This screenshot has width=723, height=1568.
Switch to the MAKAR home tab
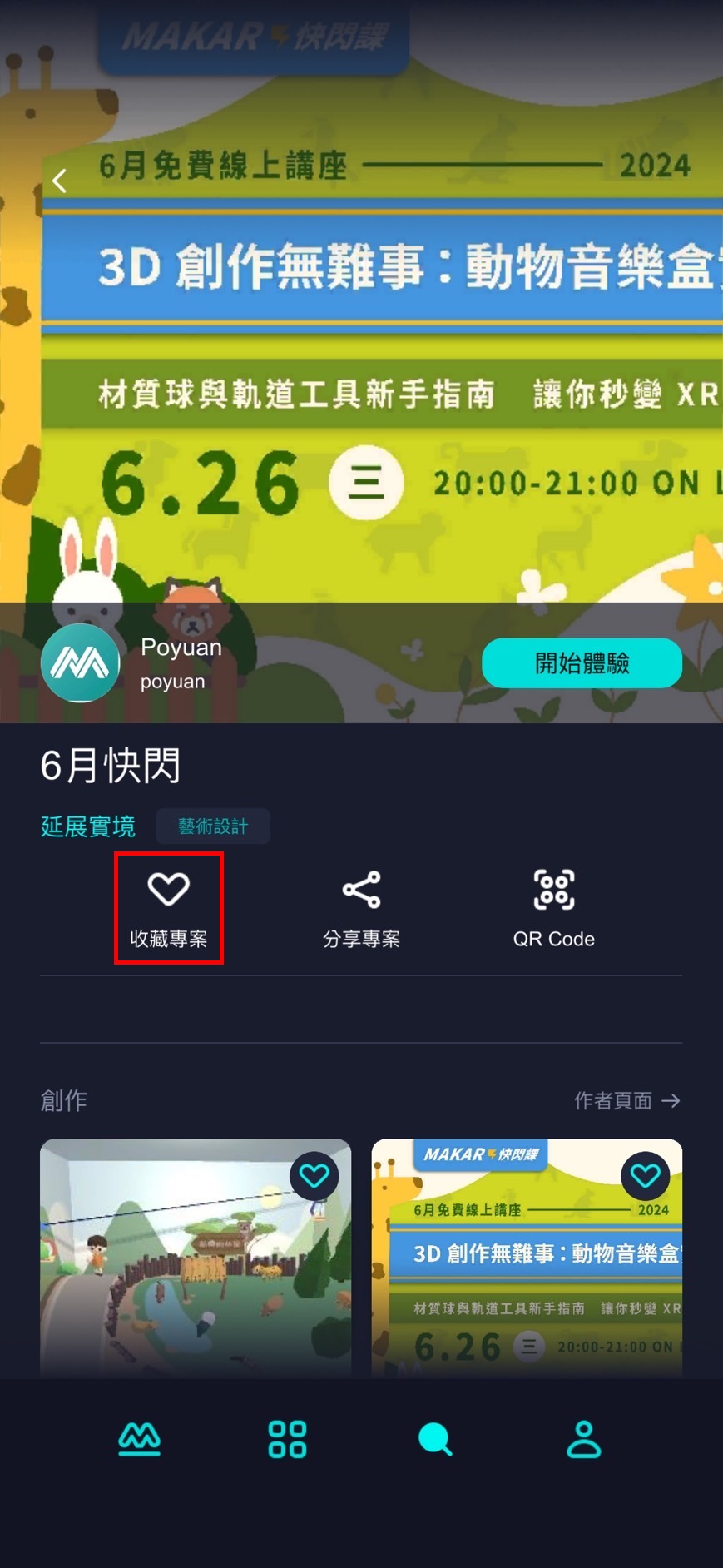coord(139,1439)
